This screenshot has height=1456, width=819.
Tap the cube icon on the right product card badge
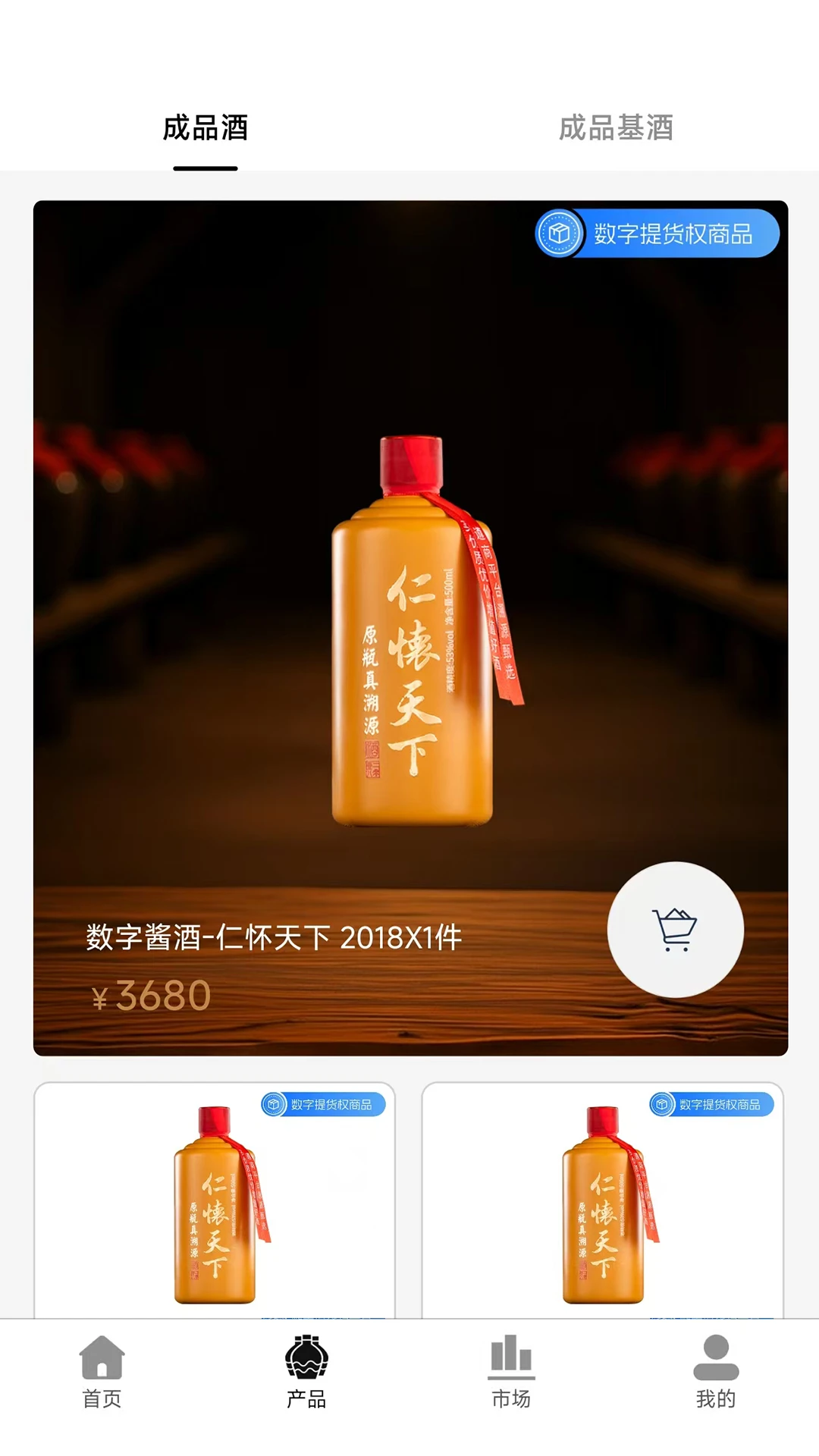tap(663, 1104)
